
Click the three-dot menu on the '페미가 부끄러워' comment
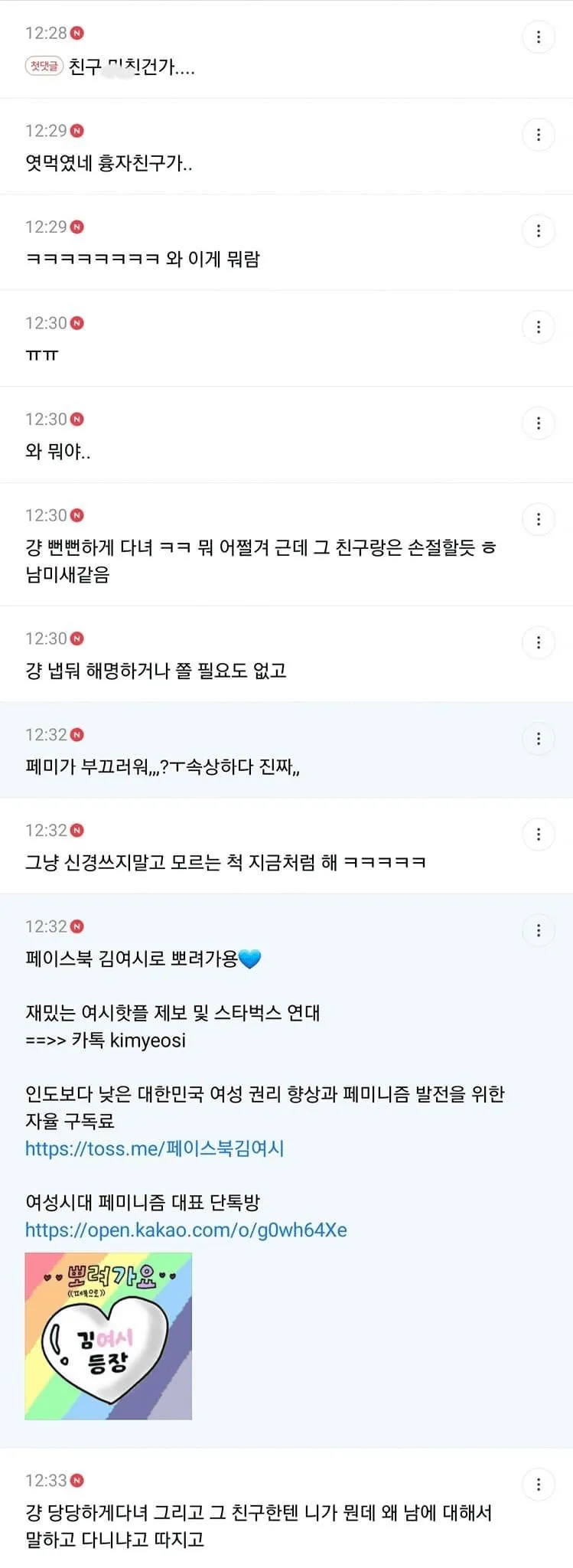[539, 738]
